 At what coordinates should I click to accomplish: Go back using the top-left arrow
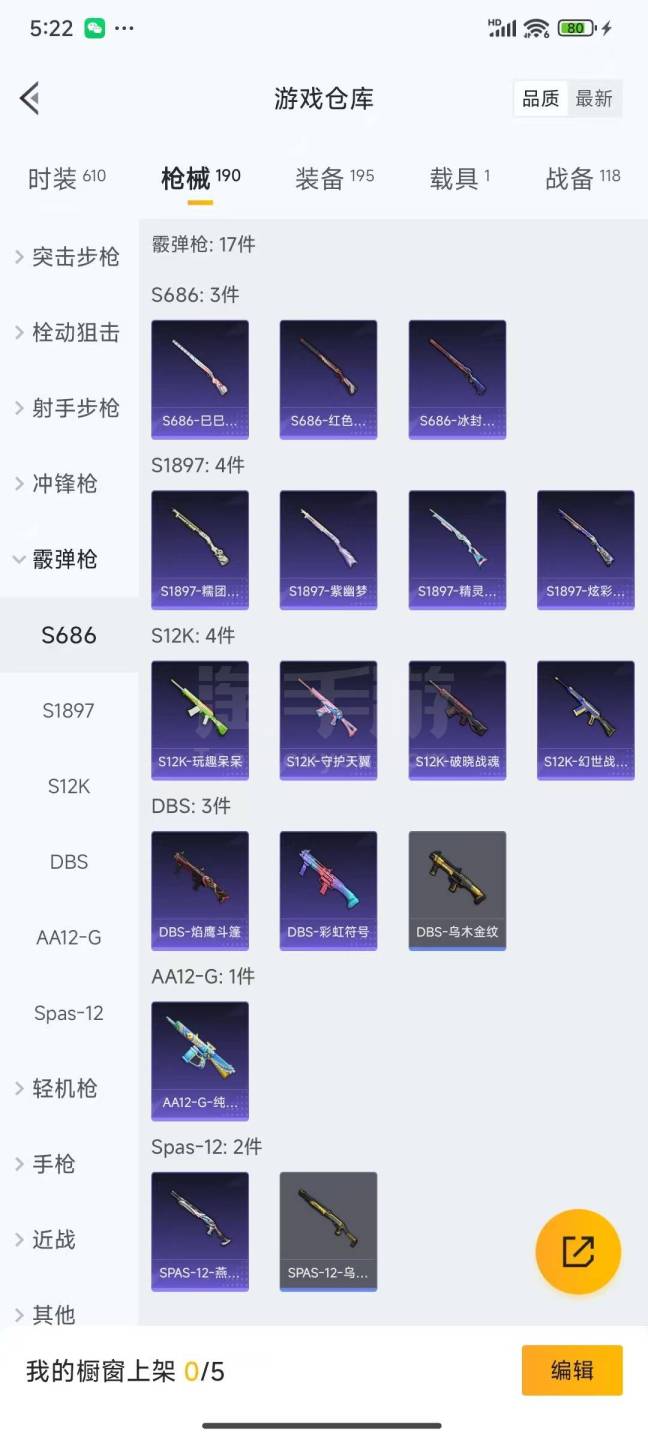pos(30,98)
